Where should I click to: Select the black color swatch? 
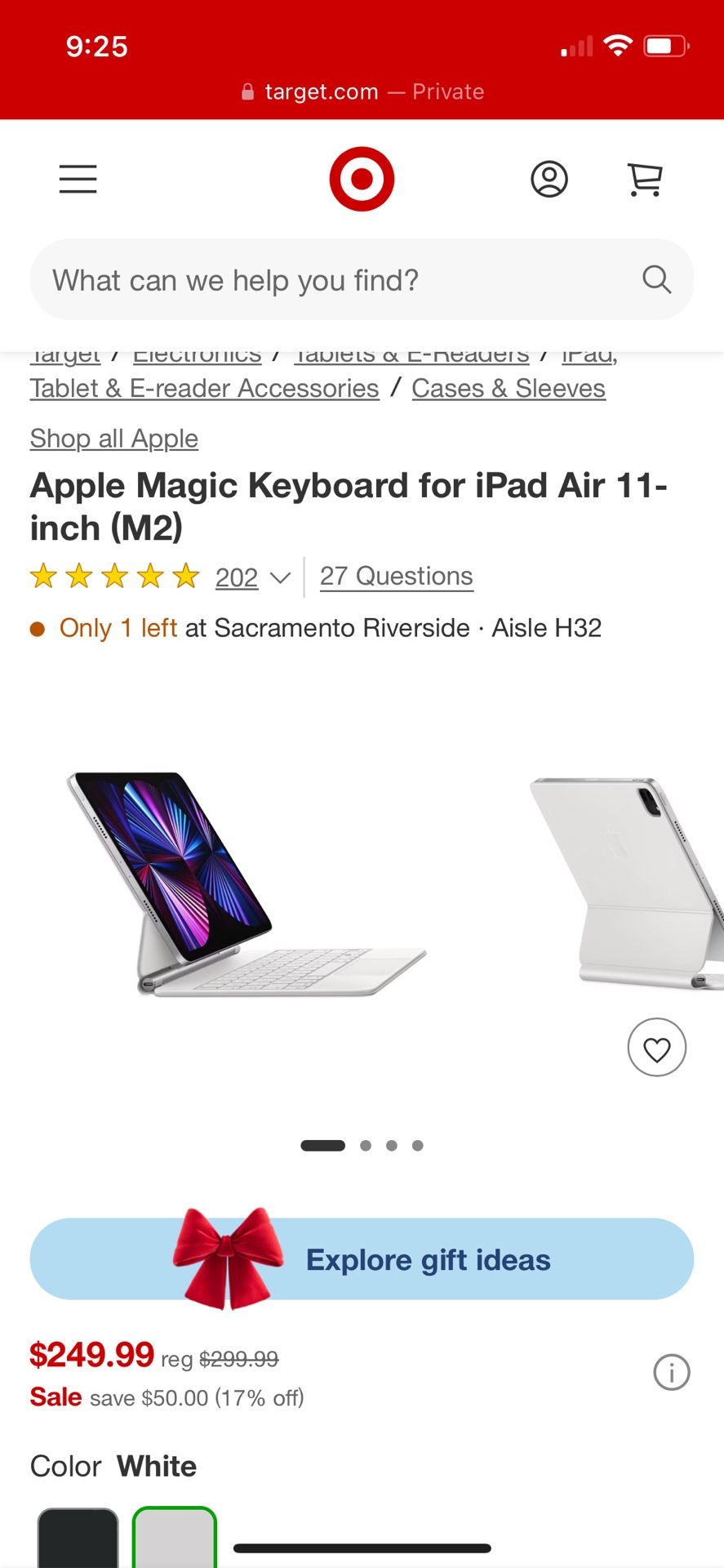(x=78, y=1539)
